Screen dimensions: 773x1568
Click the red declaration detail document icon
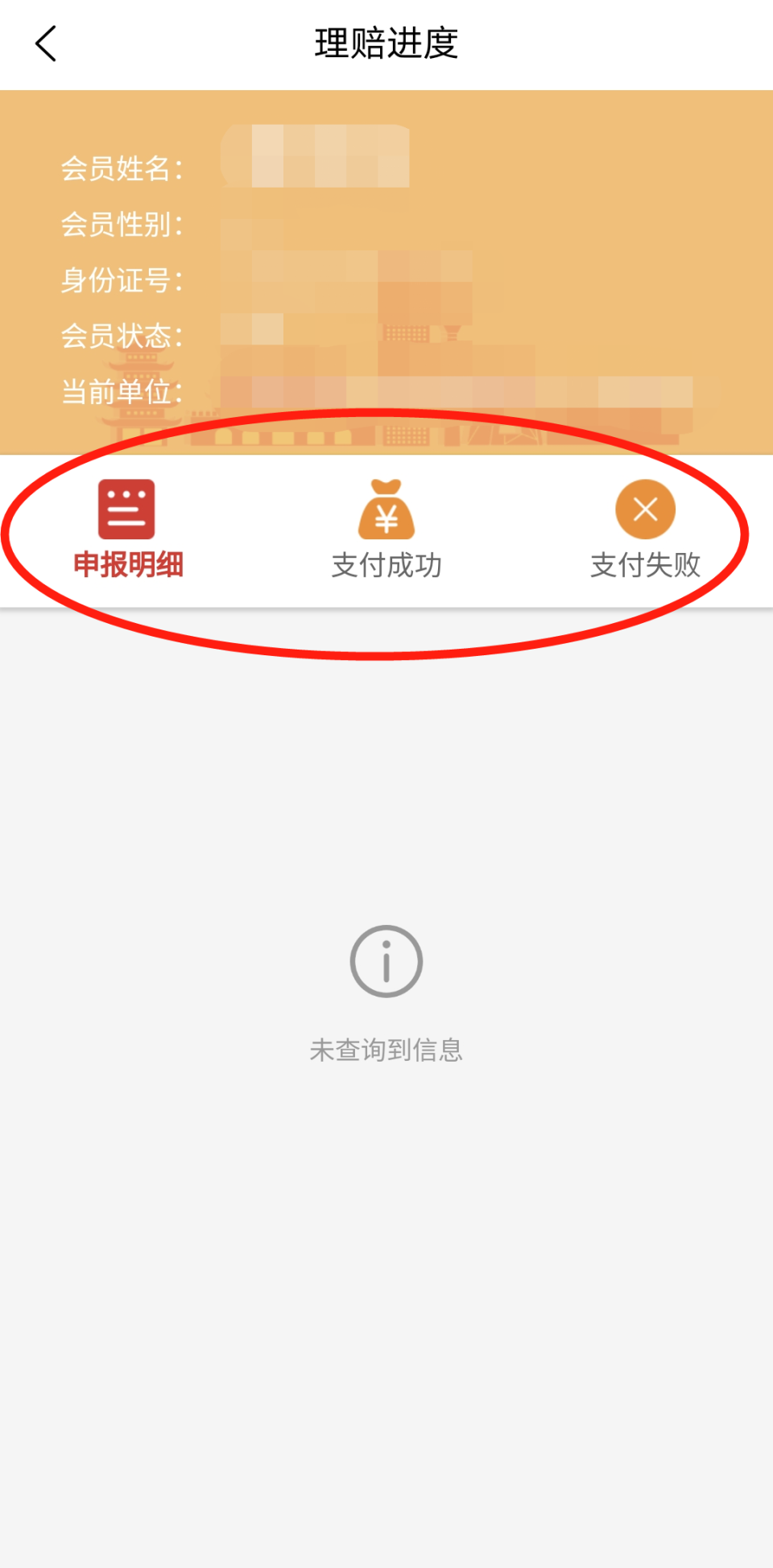tap(125, 510)
